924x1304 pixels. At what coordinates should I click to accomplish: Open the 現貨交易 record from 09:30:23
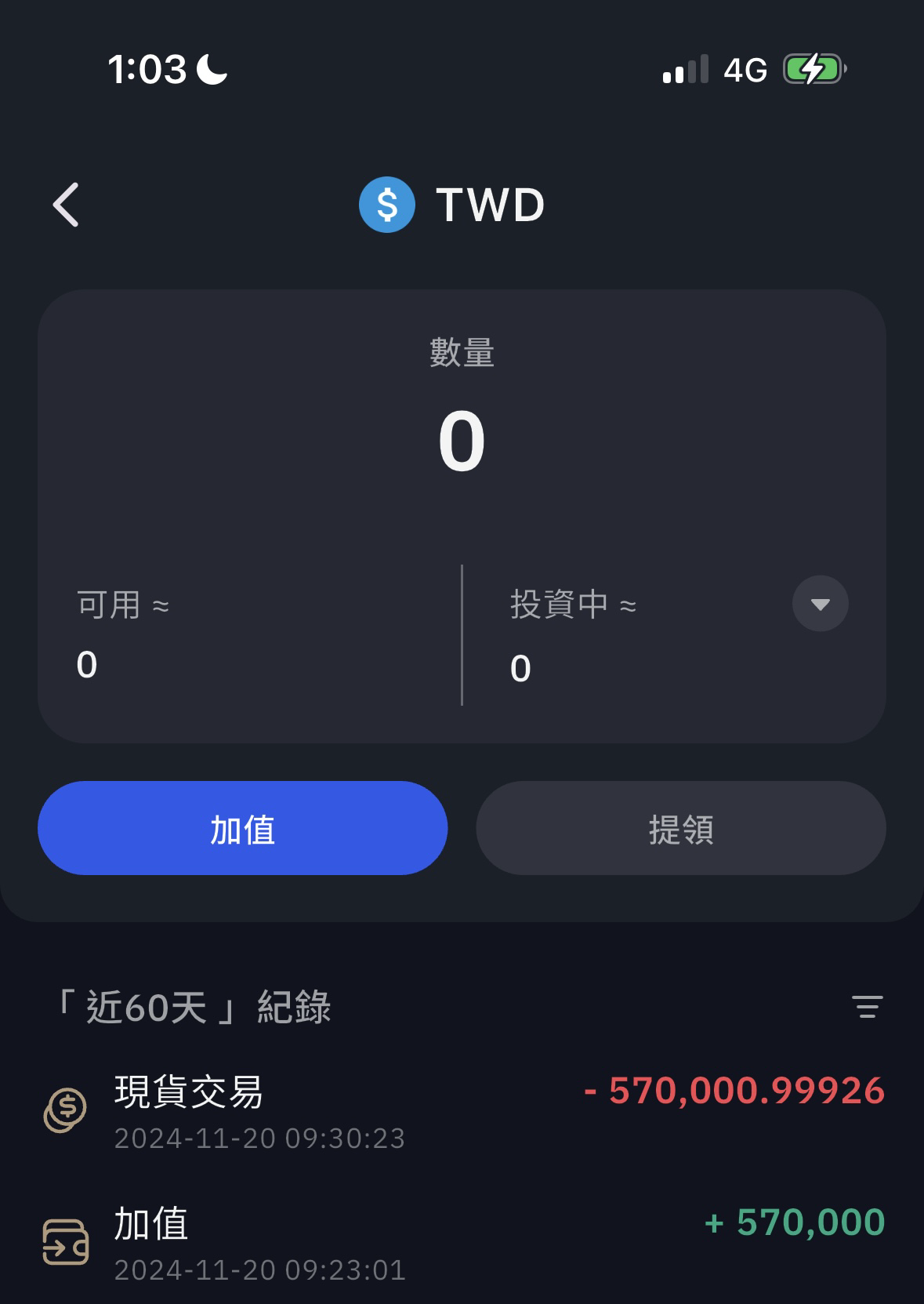pyautogui.click(x=462, y=1111)
